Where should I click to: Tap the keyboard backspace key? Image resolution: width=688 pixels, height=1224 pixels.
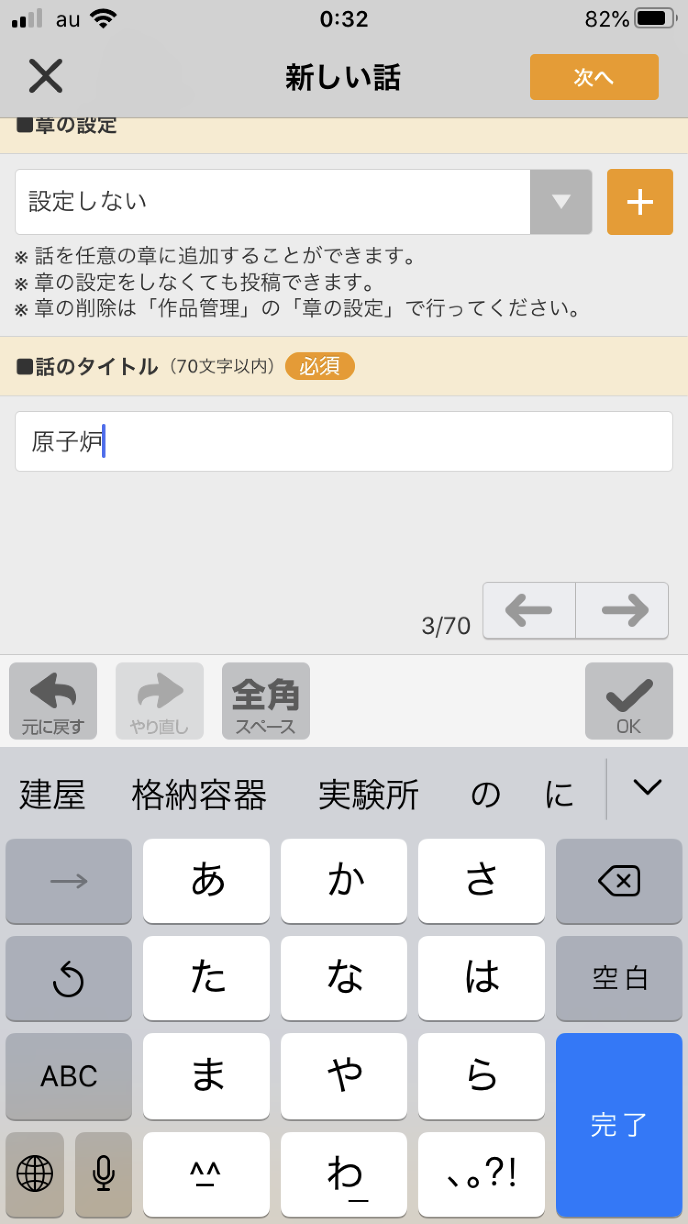[x=618, y=881]
